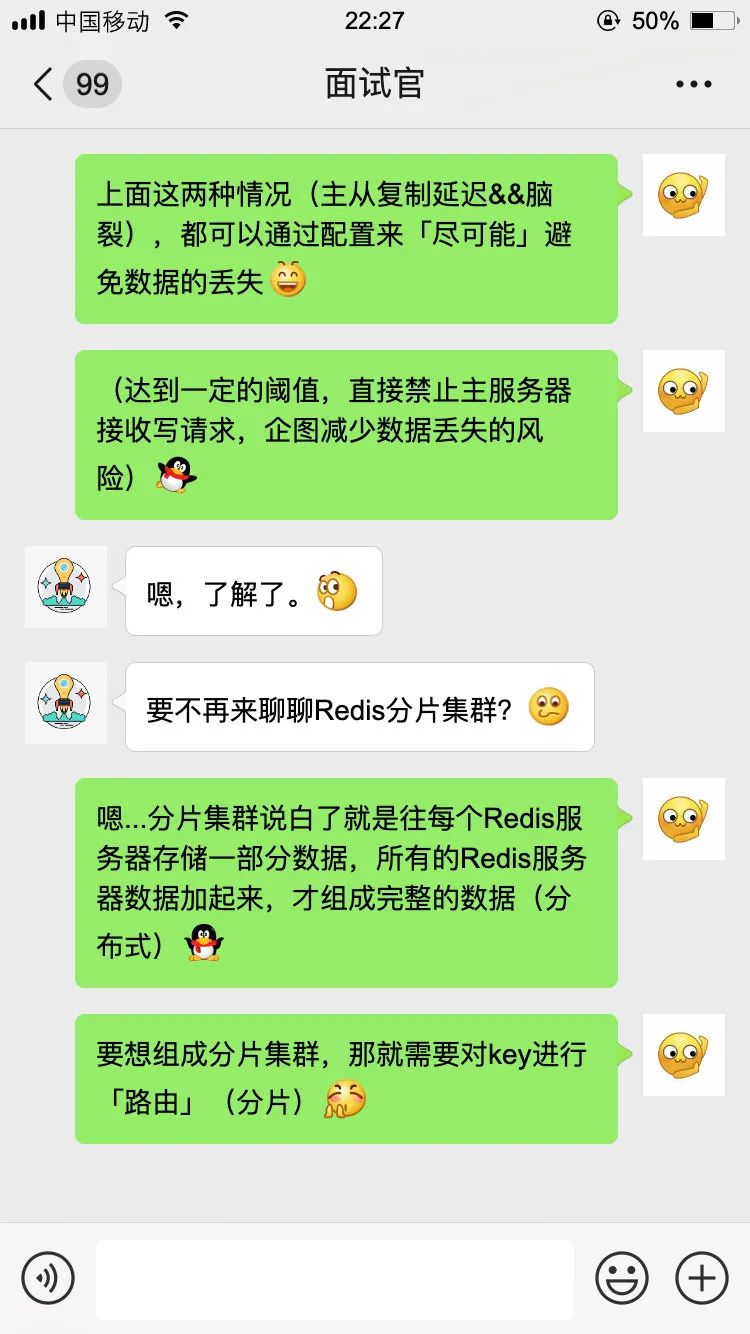Open interviewer's avatar beside 'Redis分片集群' message

click(65, 702)
